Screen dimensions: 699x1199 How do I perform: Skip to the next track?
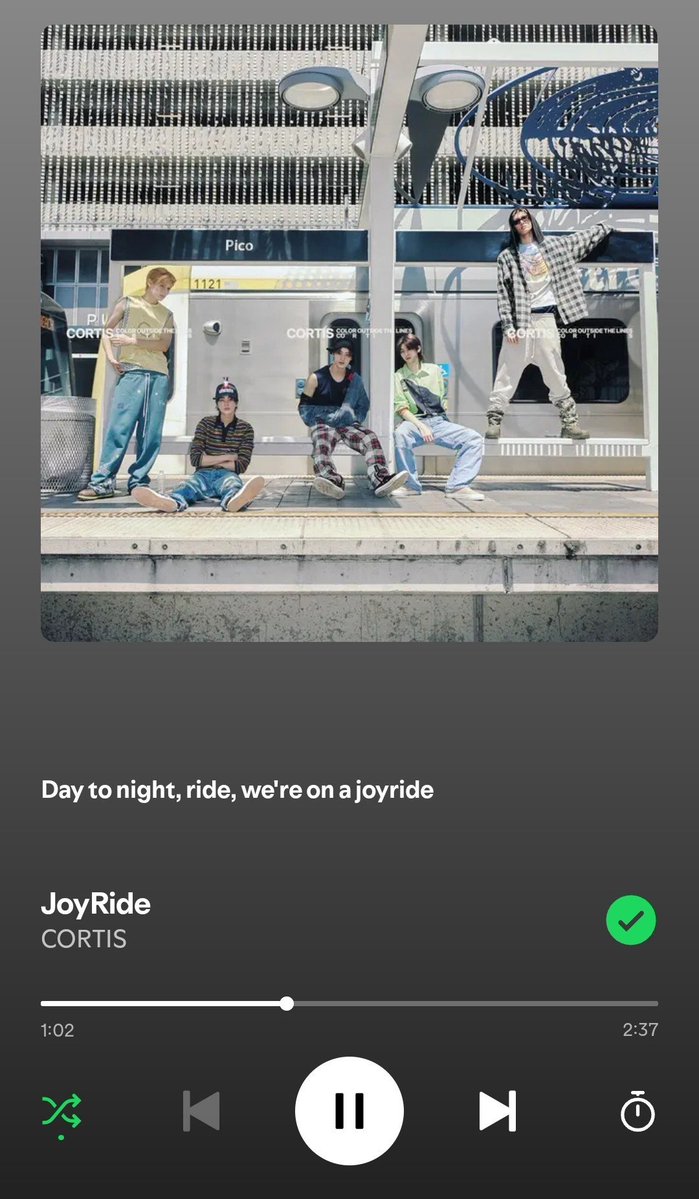tap(497, 1111)
